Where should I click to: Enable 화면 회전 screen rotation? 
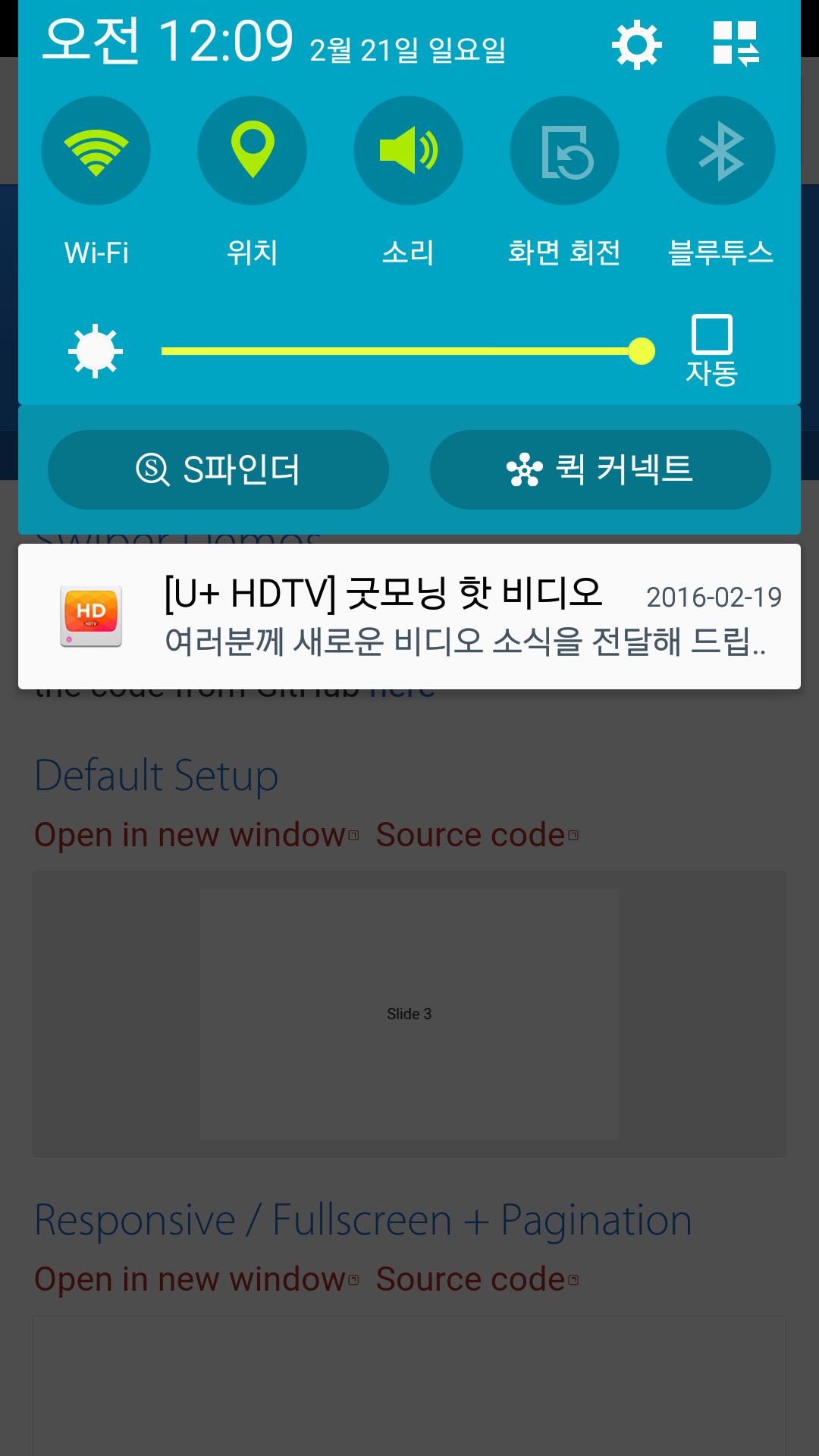pyautogui.click(x=565, y=150)
